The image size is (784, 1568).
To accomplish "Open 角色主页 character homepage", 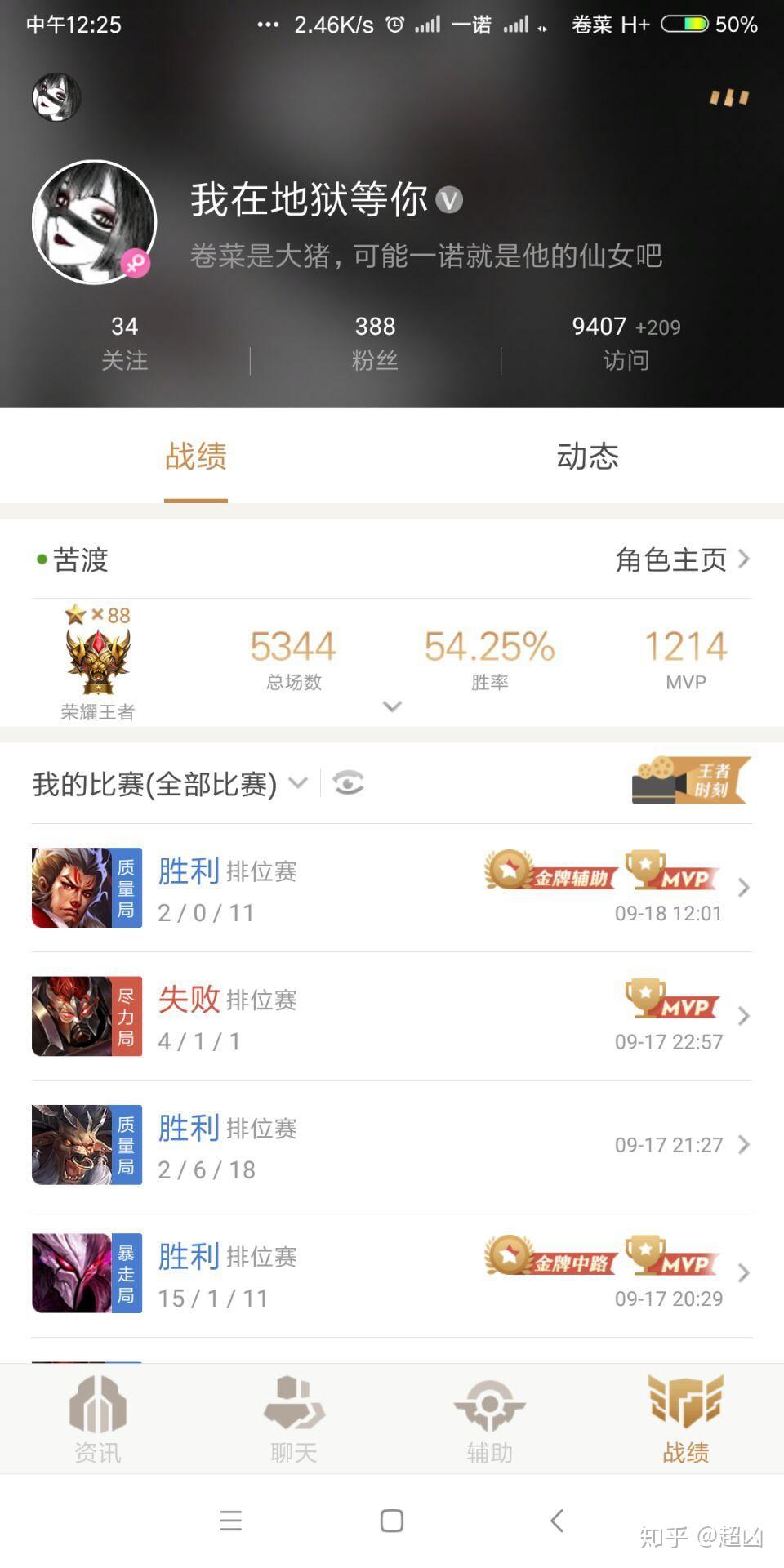I will 681,560.
